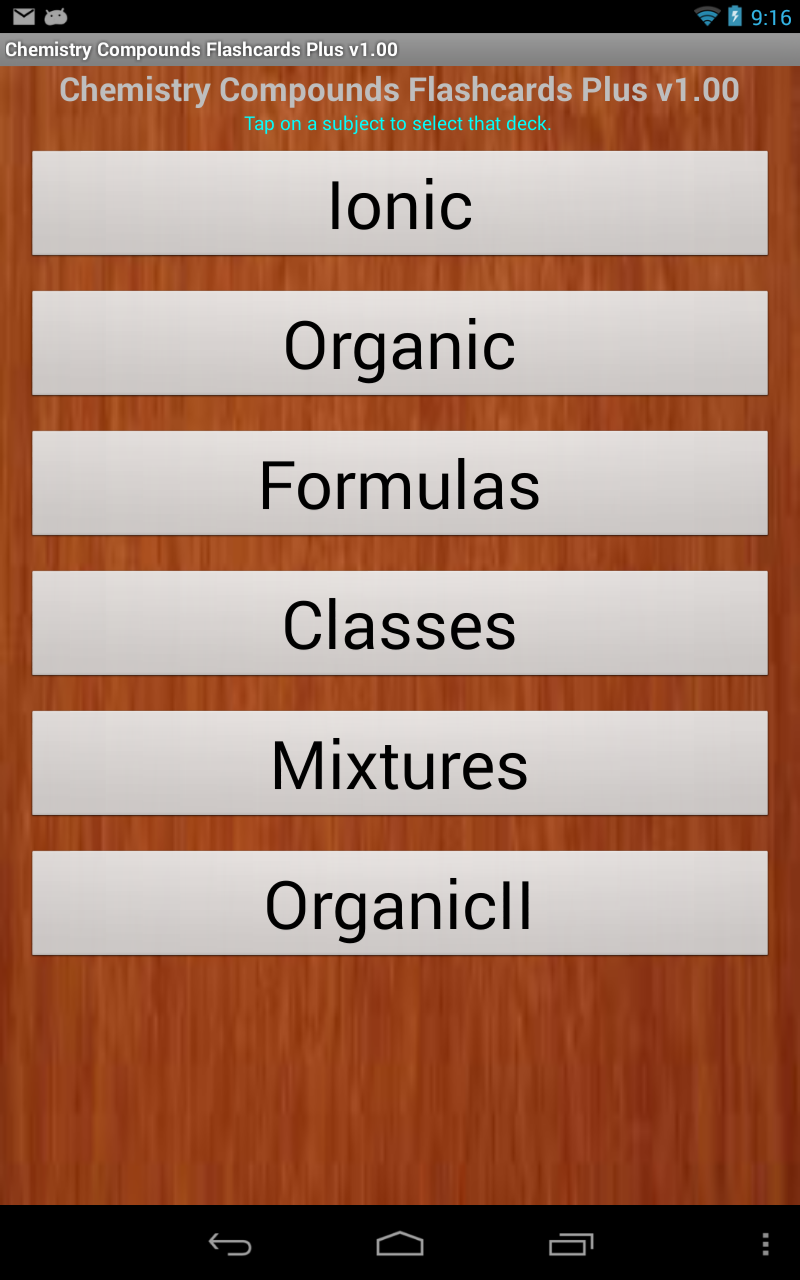Choose the Mixtures deck
The height and width of the screenshot is (1280, 800).
click(400, 763)
